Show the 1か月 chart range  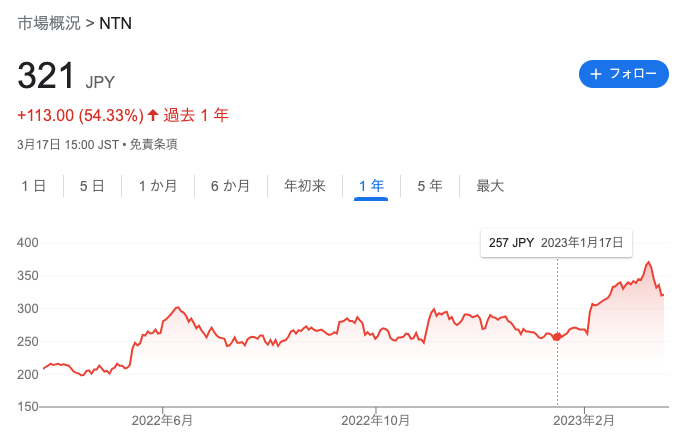[x=158, y=186]
